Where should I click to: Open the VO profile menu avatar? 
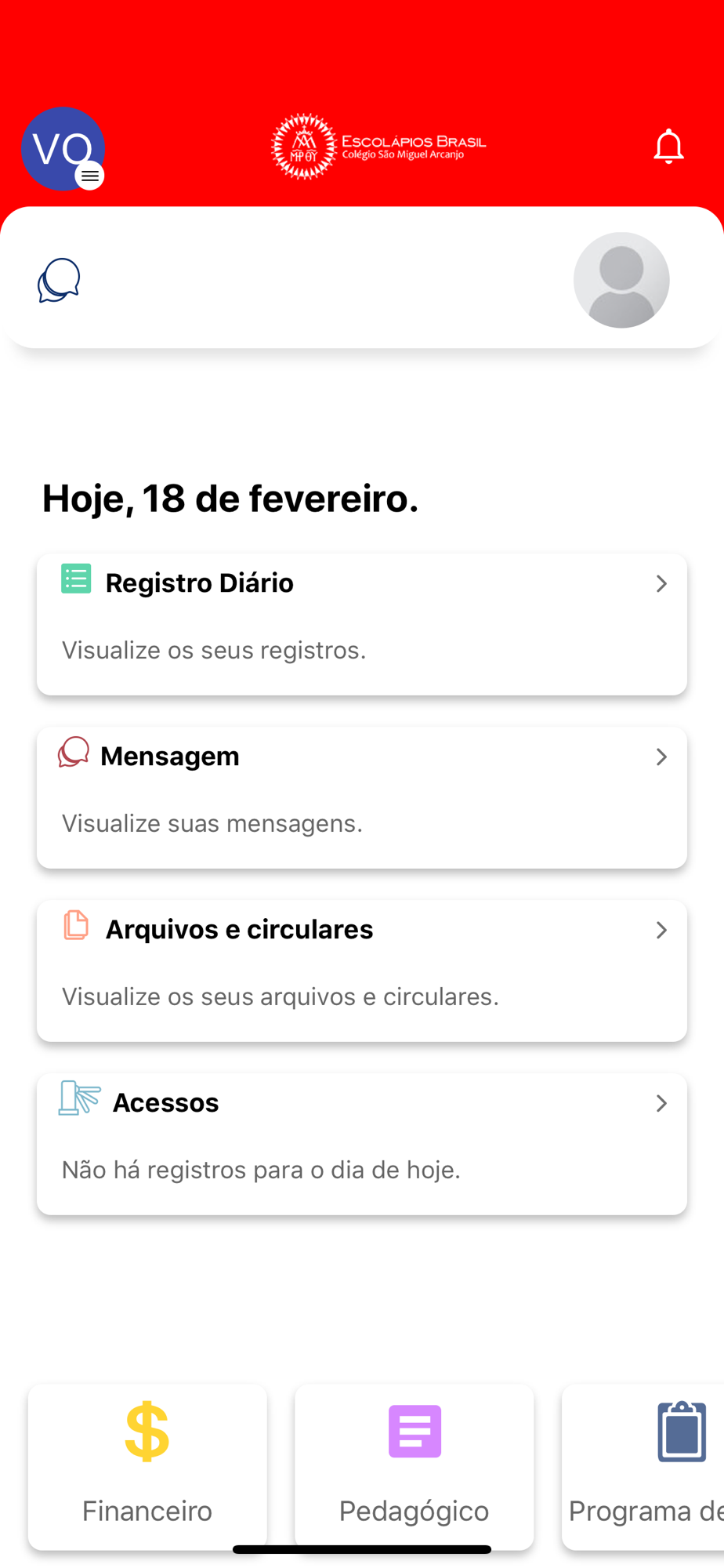click(63, 149)
